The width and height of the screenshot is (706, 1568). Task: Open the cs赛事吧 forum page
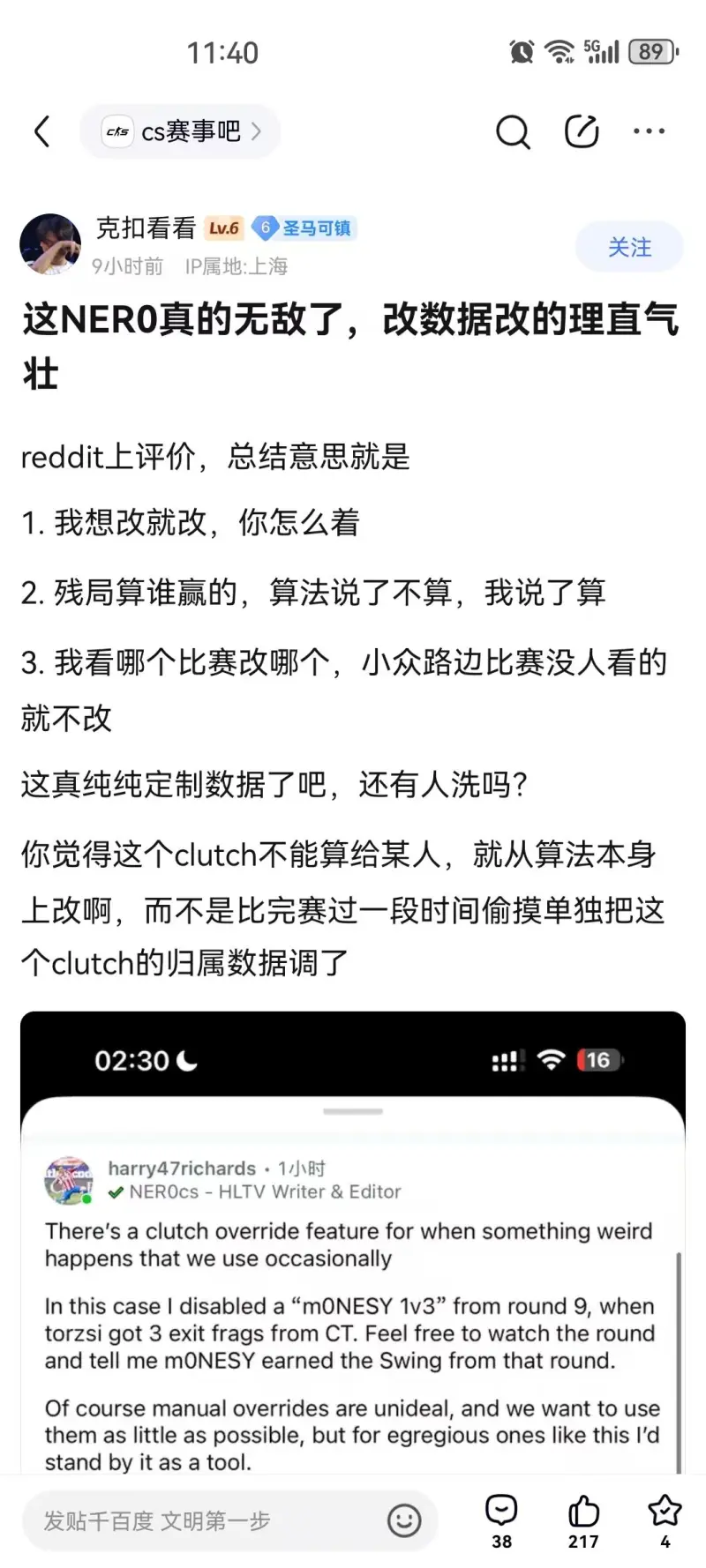(181, 131)
